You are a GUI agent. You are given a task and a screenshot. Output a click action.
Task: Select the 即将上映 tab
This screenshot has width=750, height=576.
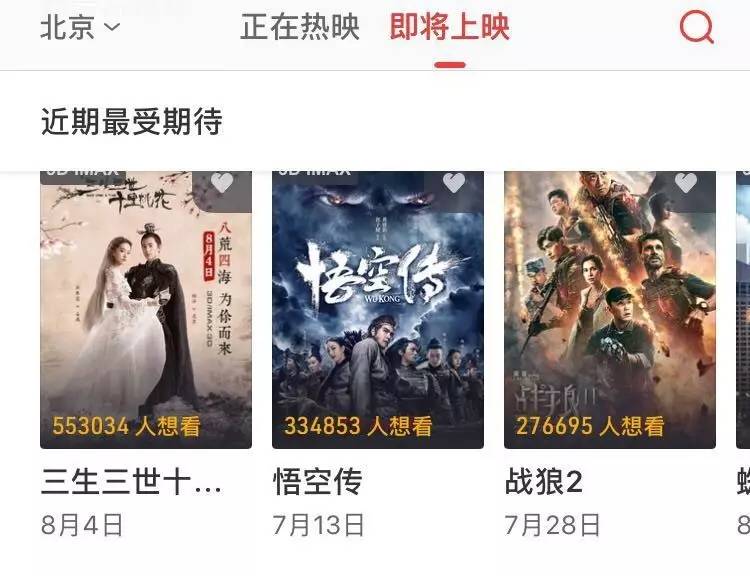(449, 28)
